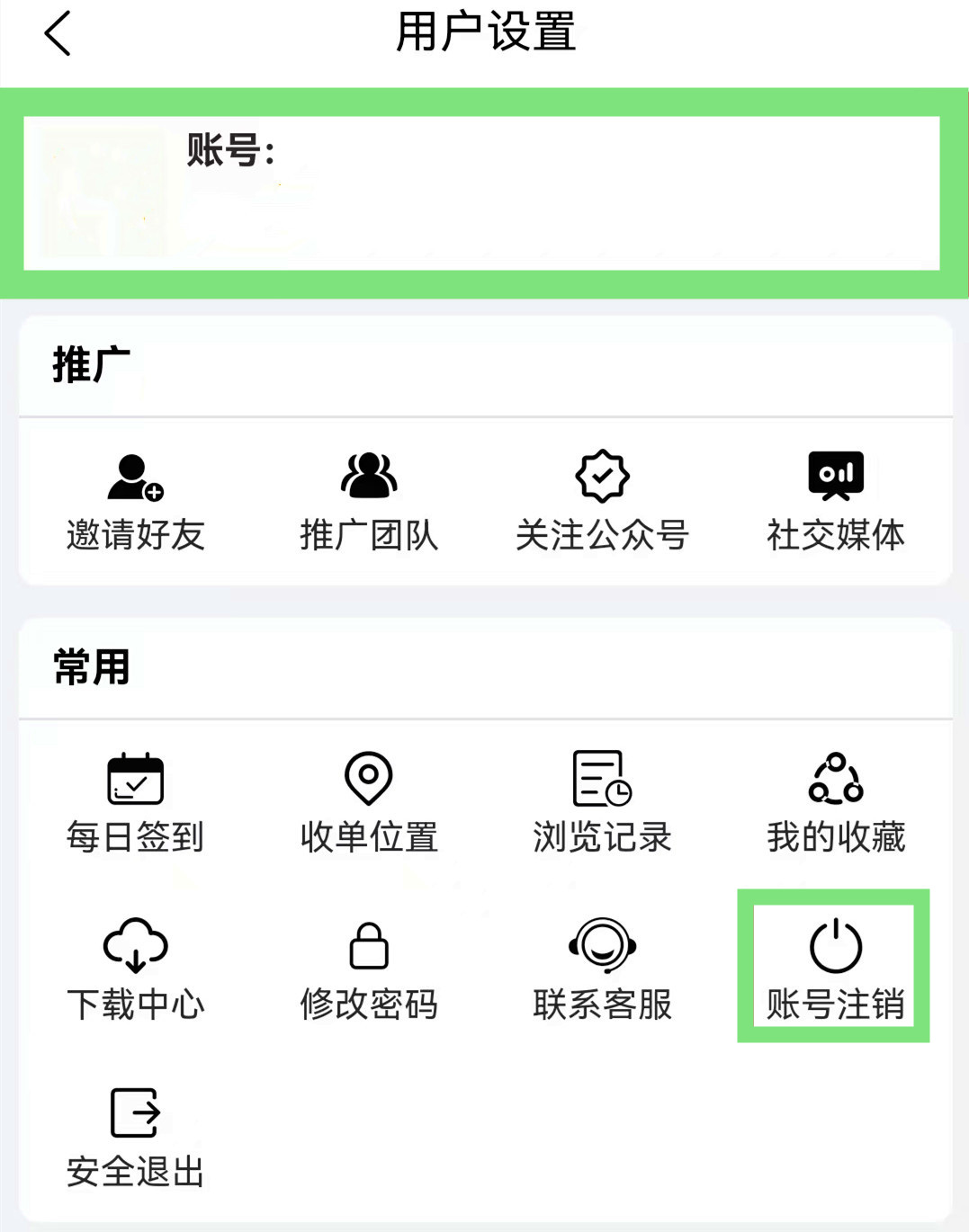This screenshot has width=969, height=1232.
Task: Select 收单位置
Action: coord(369,803)
